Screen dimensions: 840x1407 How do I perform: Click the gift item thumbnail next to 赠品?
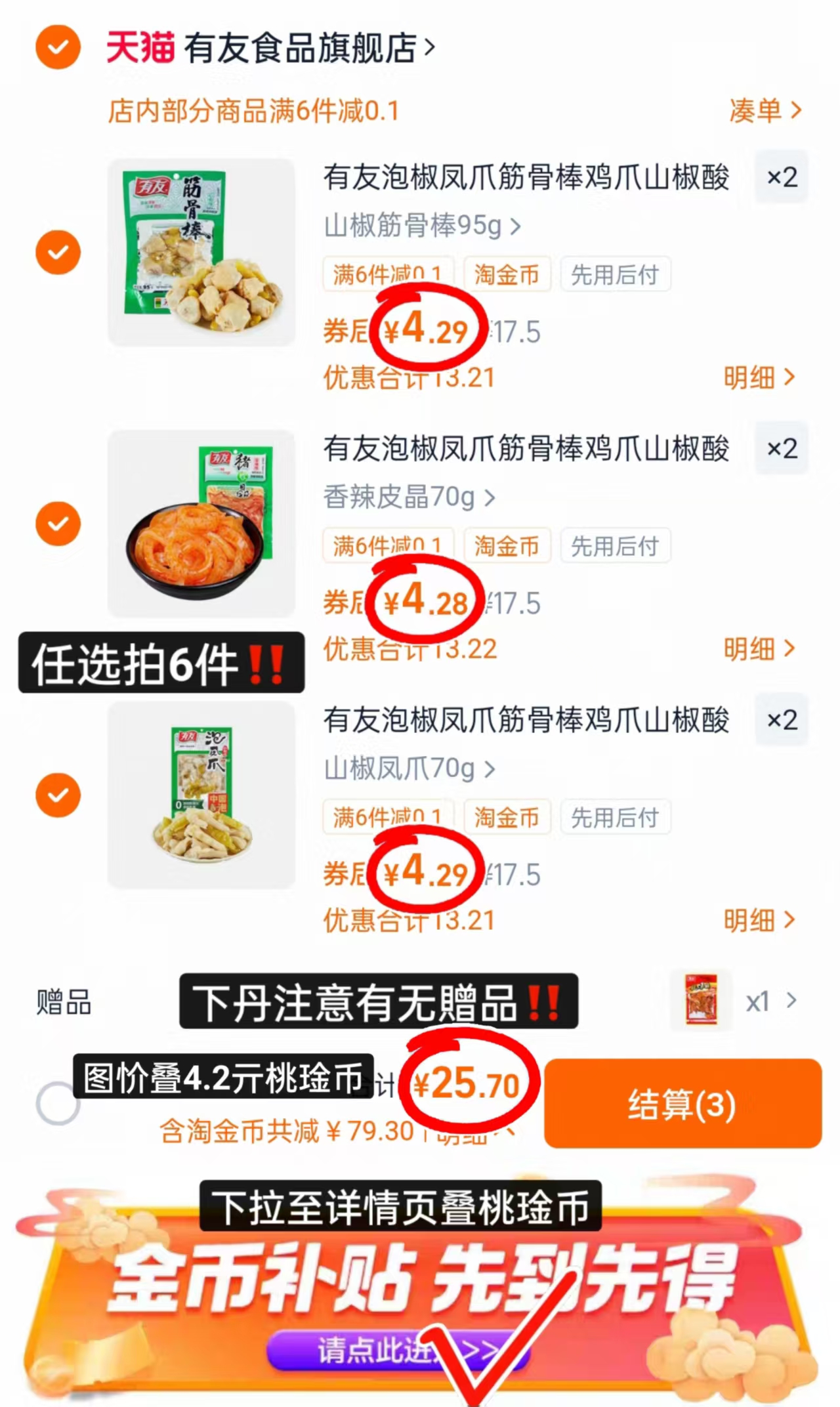tap(702, 1001)
